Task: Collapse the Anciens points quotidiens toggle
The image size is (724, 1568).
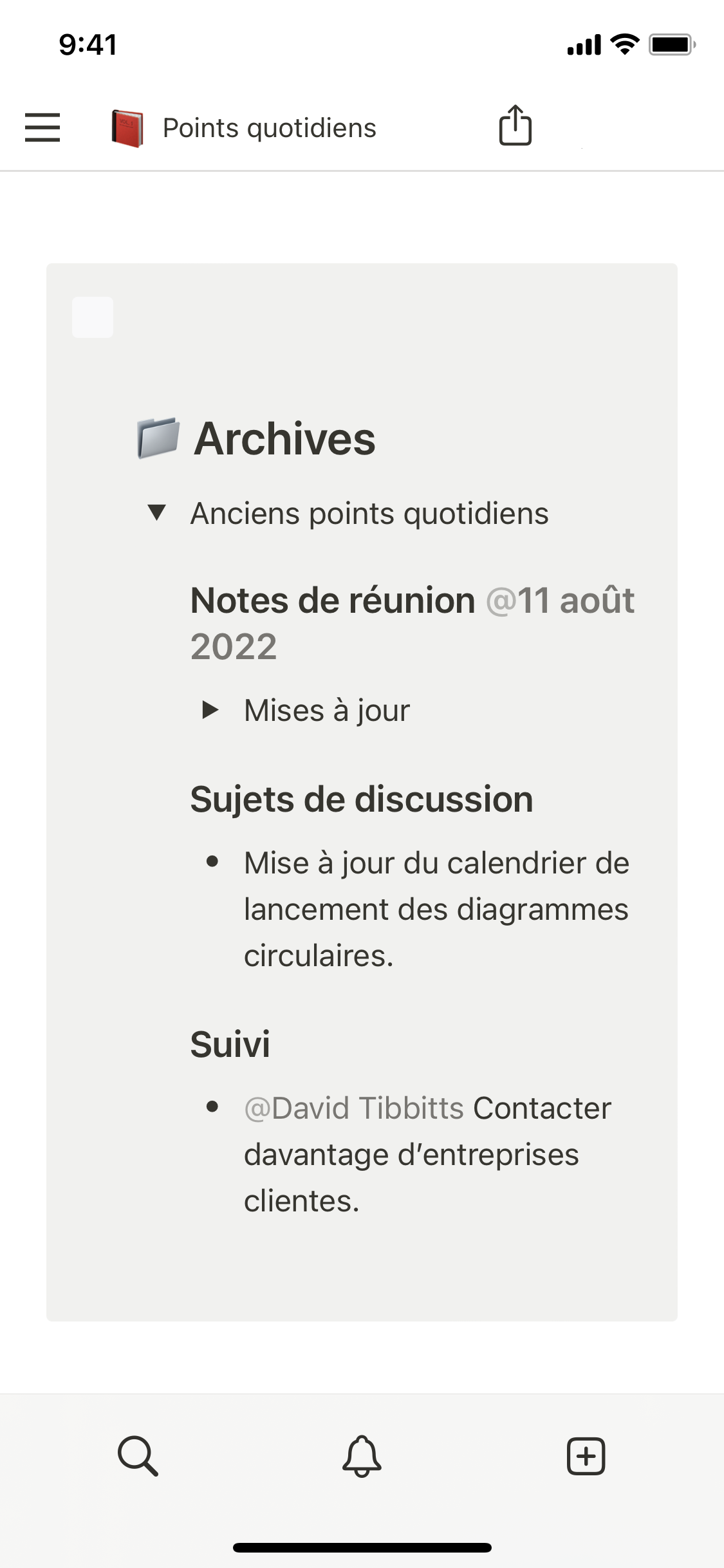Action: click(x=156, y=513)
